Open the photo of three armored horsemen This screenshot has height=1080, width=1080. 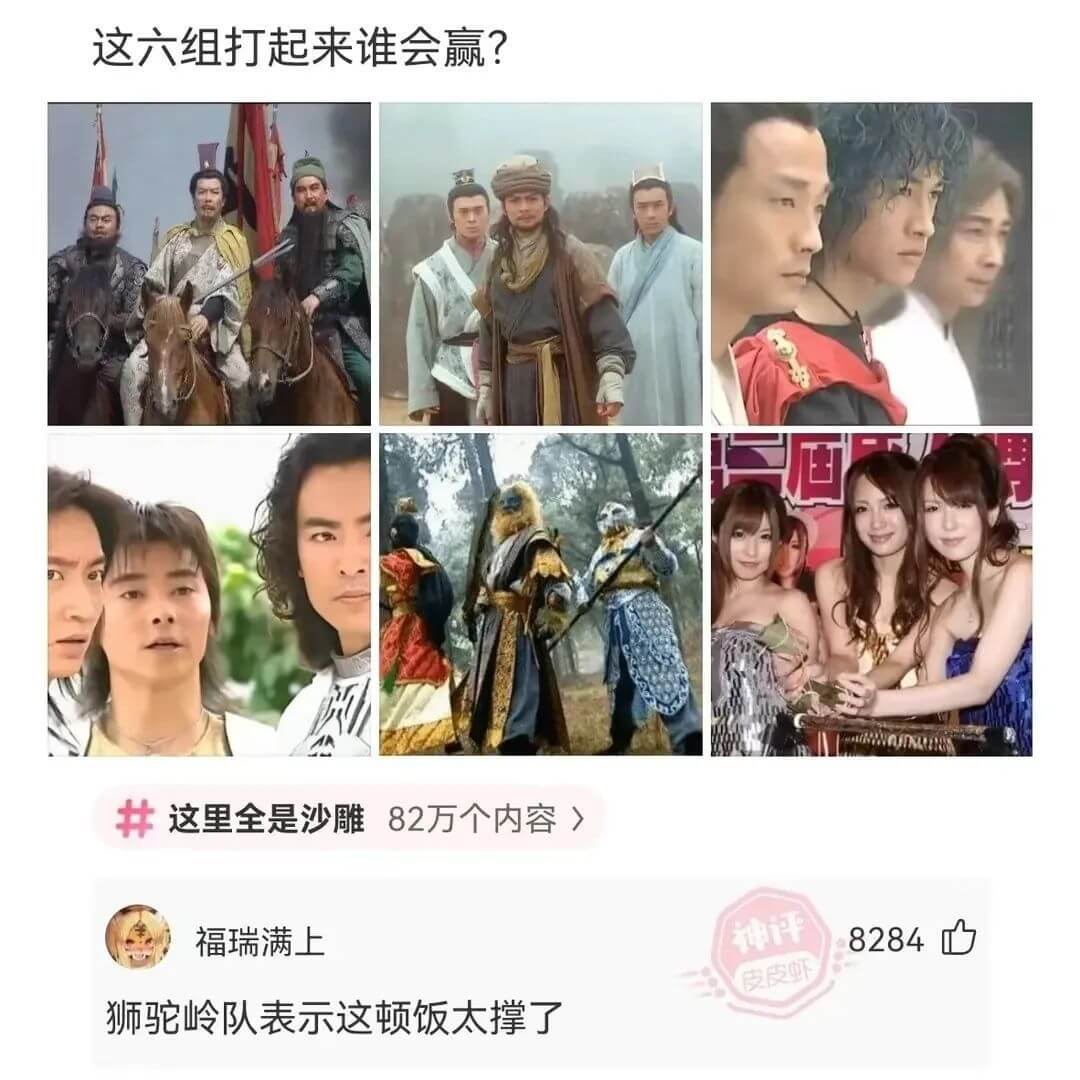[209, 264]
